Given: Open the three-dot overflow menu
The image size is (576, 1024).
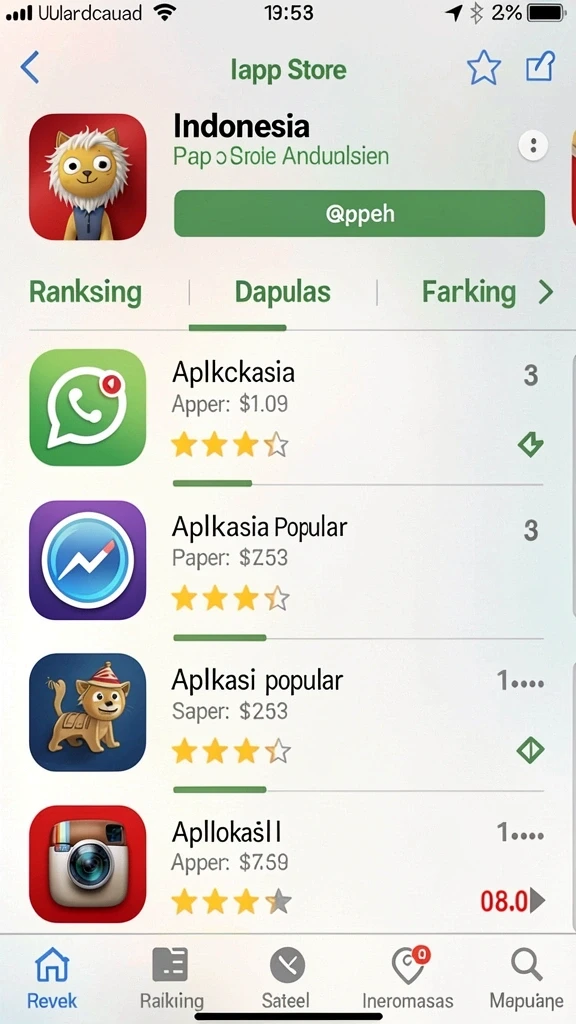Looking at the screenshot, I should point(533,145).
